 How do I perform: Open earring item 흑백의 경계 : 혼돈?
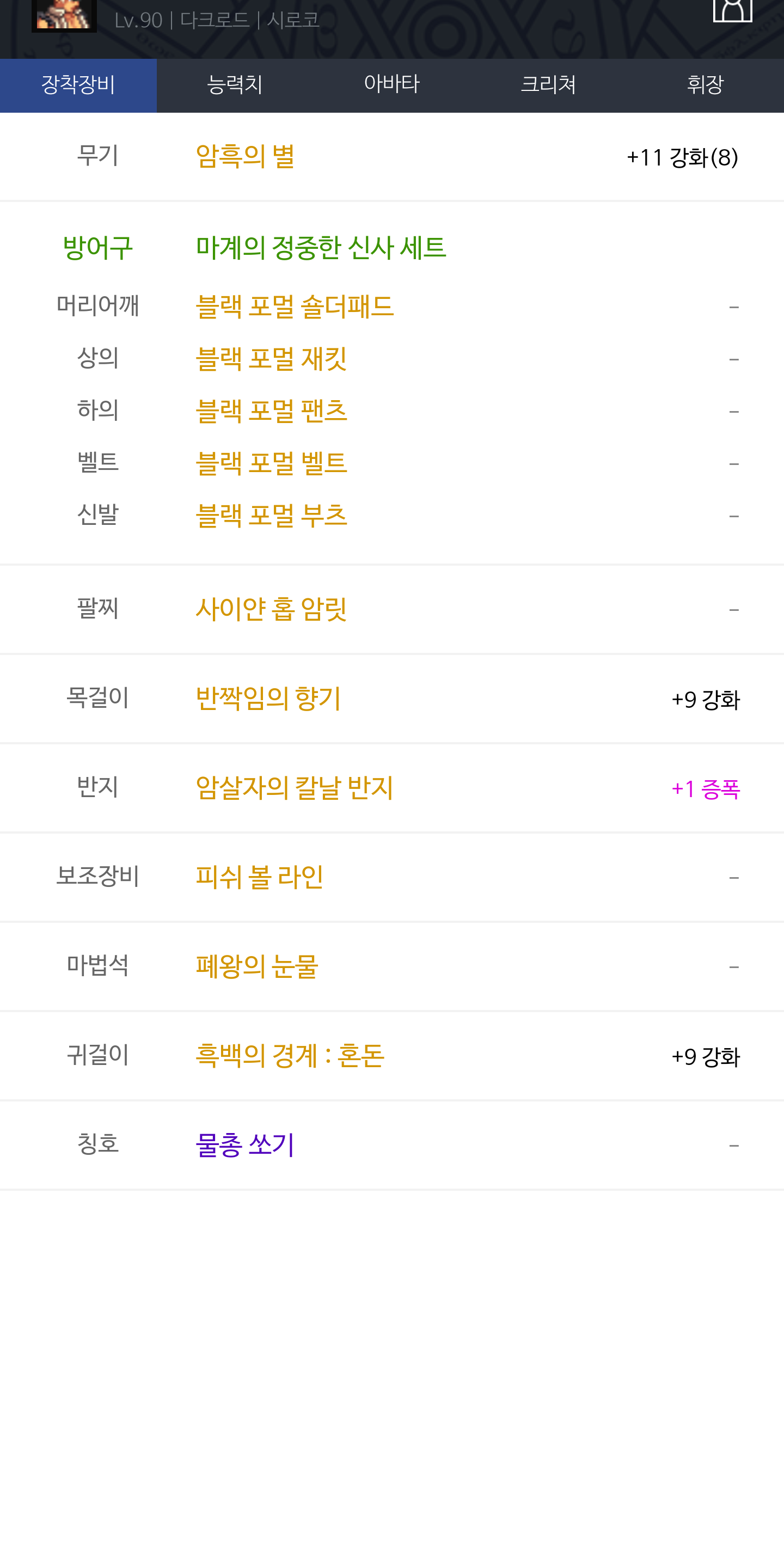coord(290,1056)
